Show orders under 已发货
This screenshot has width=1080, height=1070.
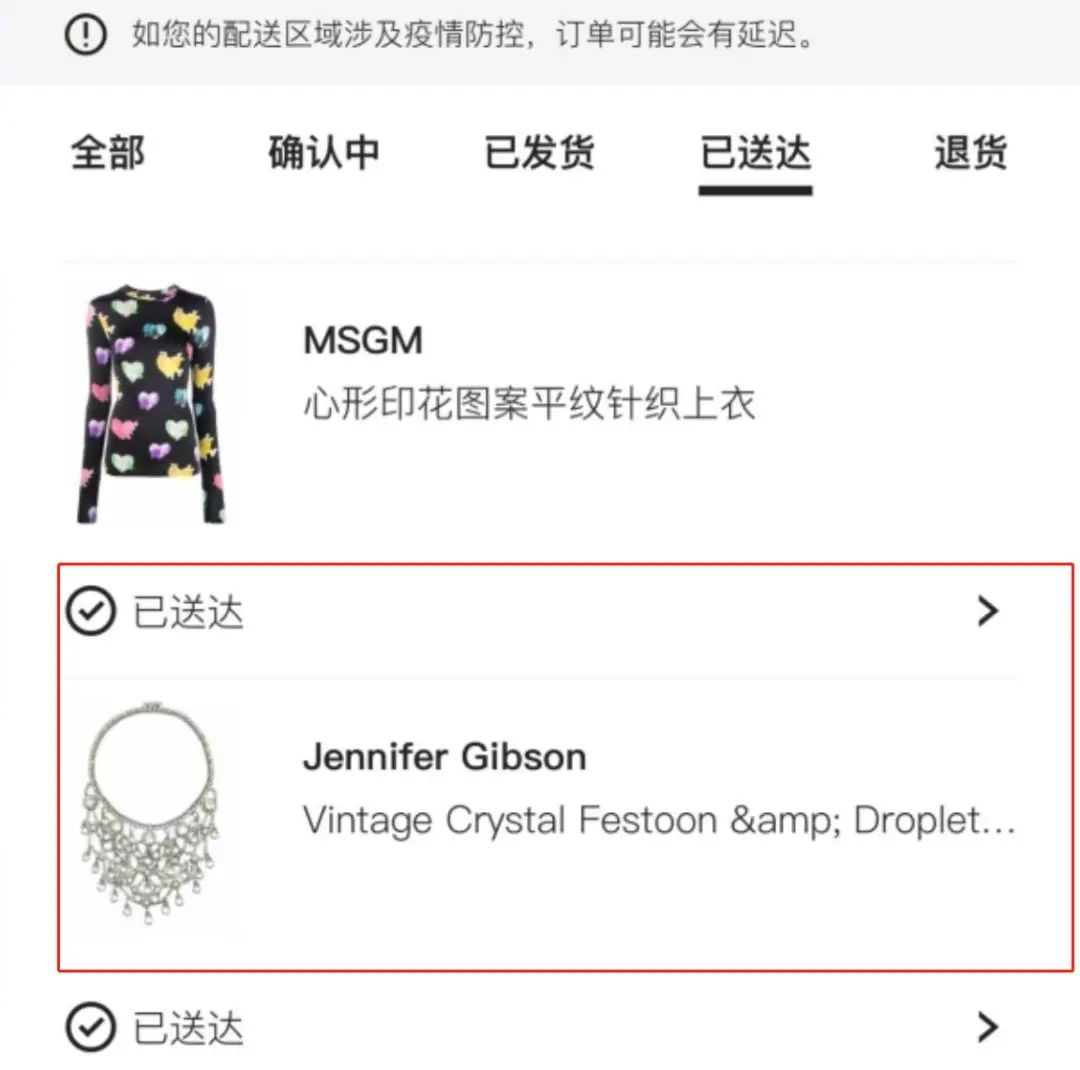(540, 154)
